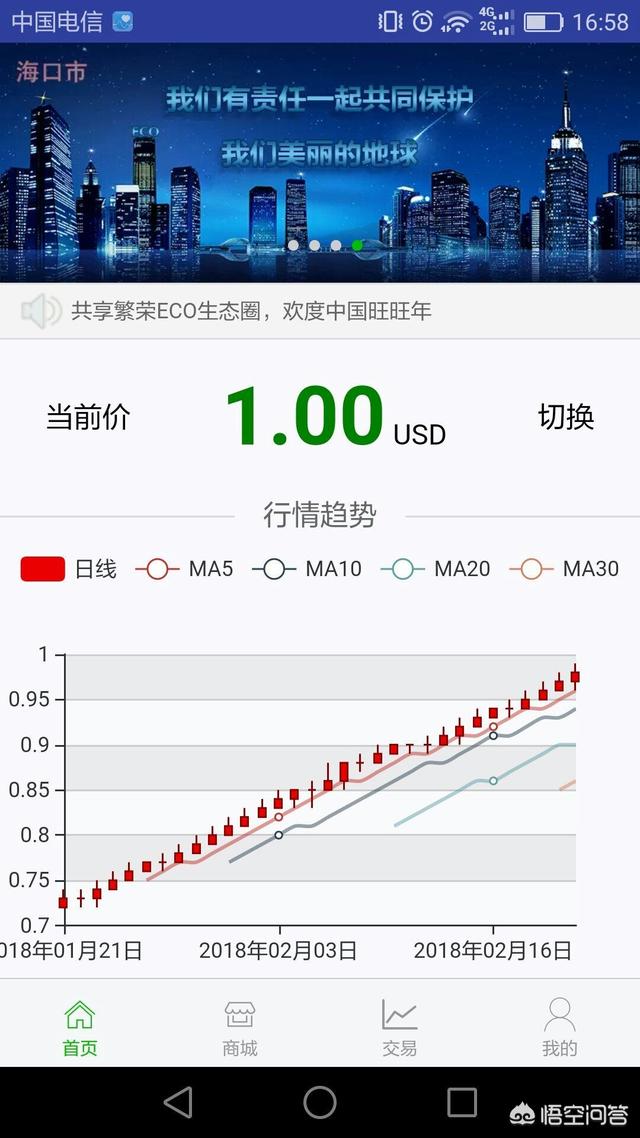
Task: Go to the 首页 home tab
Action: coord(80,1027)
